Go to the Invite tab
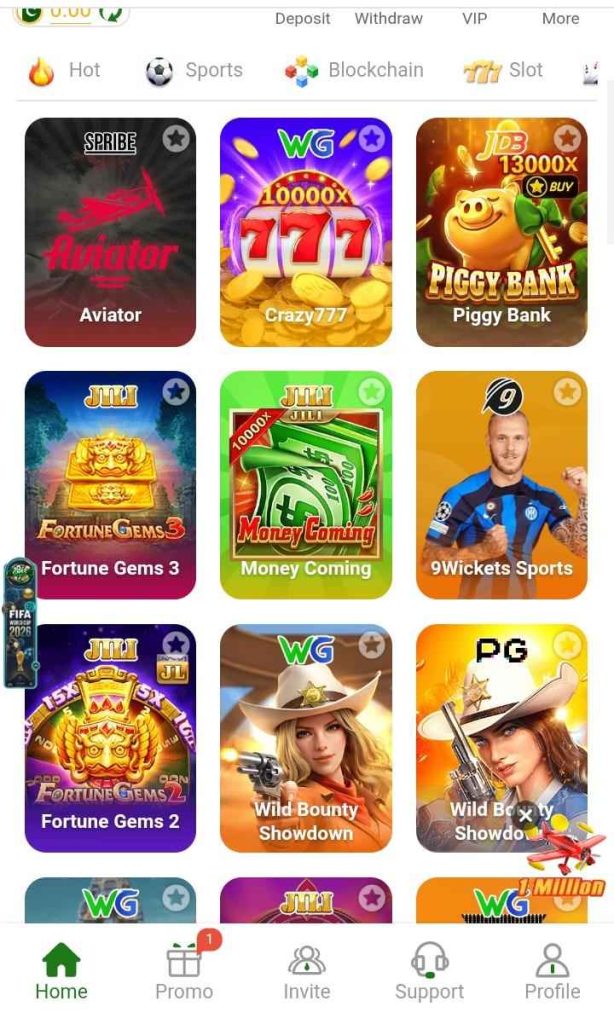Viewport: 614px width, 1024px height. coord(306,972)
